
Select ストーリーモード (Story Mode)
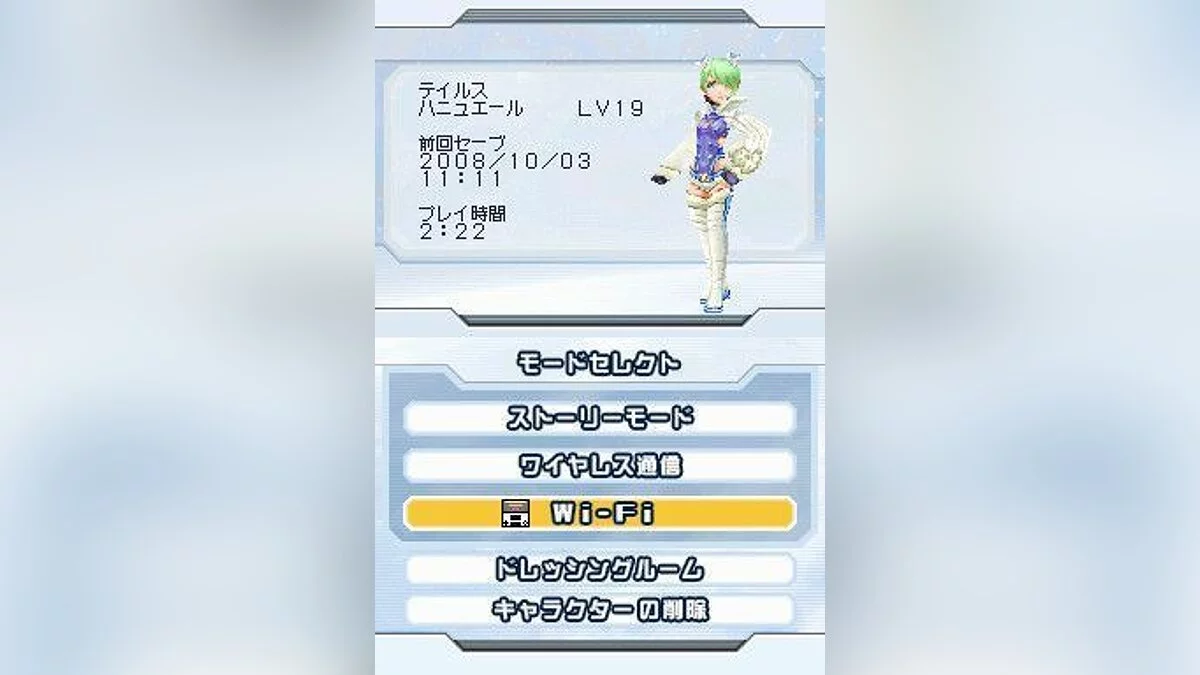click(599, 418)
